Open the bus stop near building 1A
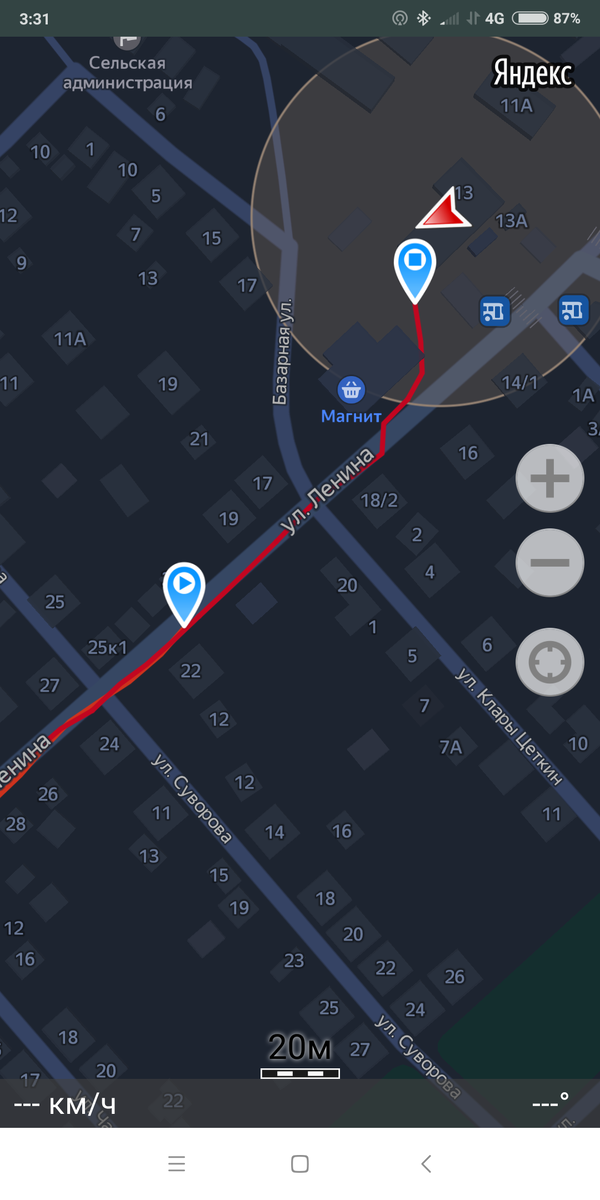 [x=573, y=311]
